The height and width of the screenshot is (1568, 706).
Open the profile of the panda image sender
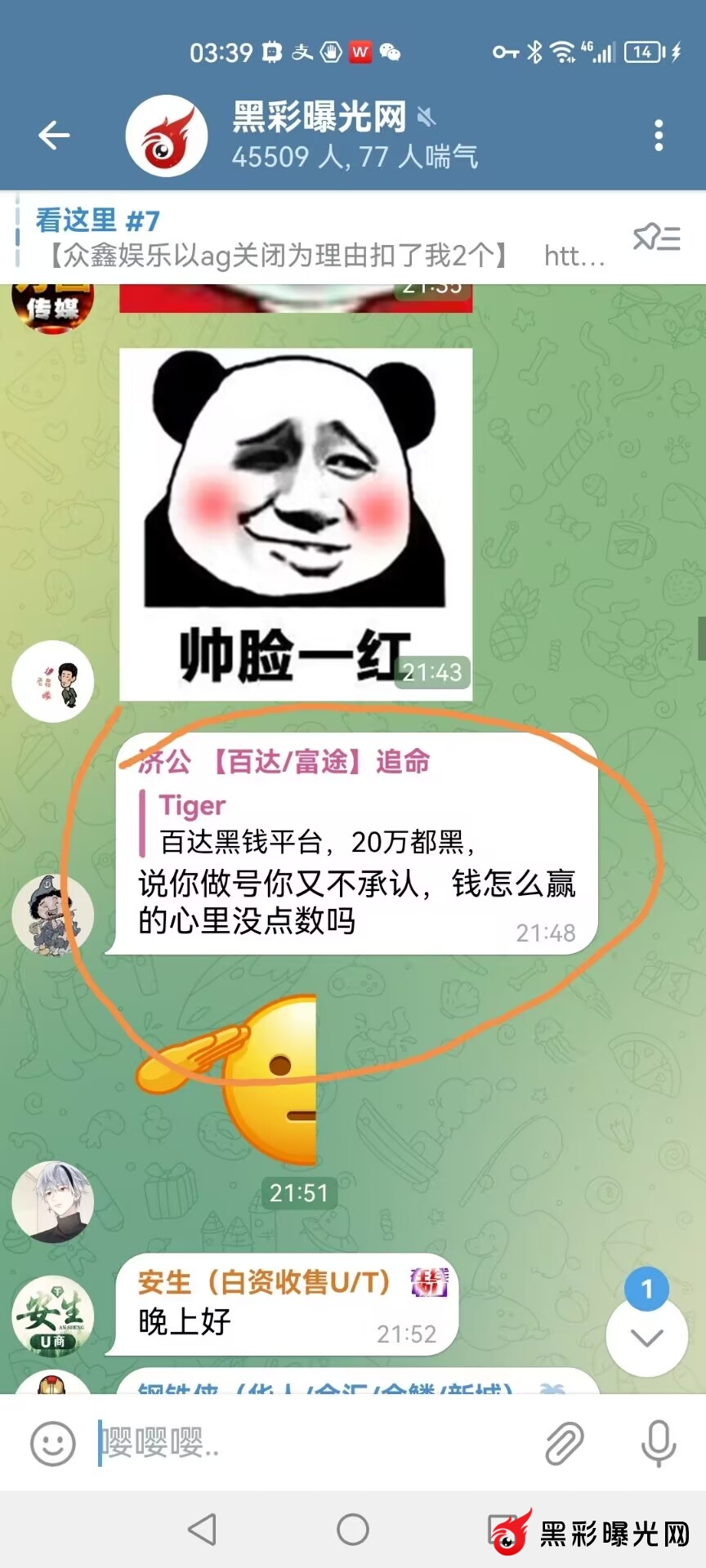(x=53, y=681)
